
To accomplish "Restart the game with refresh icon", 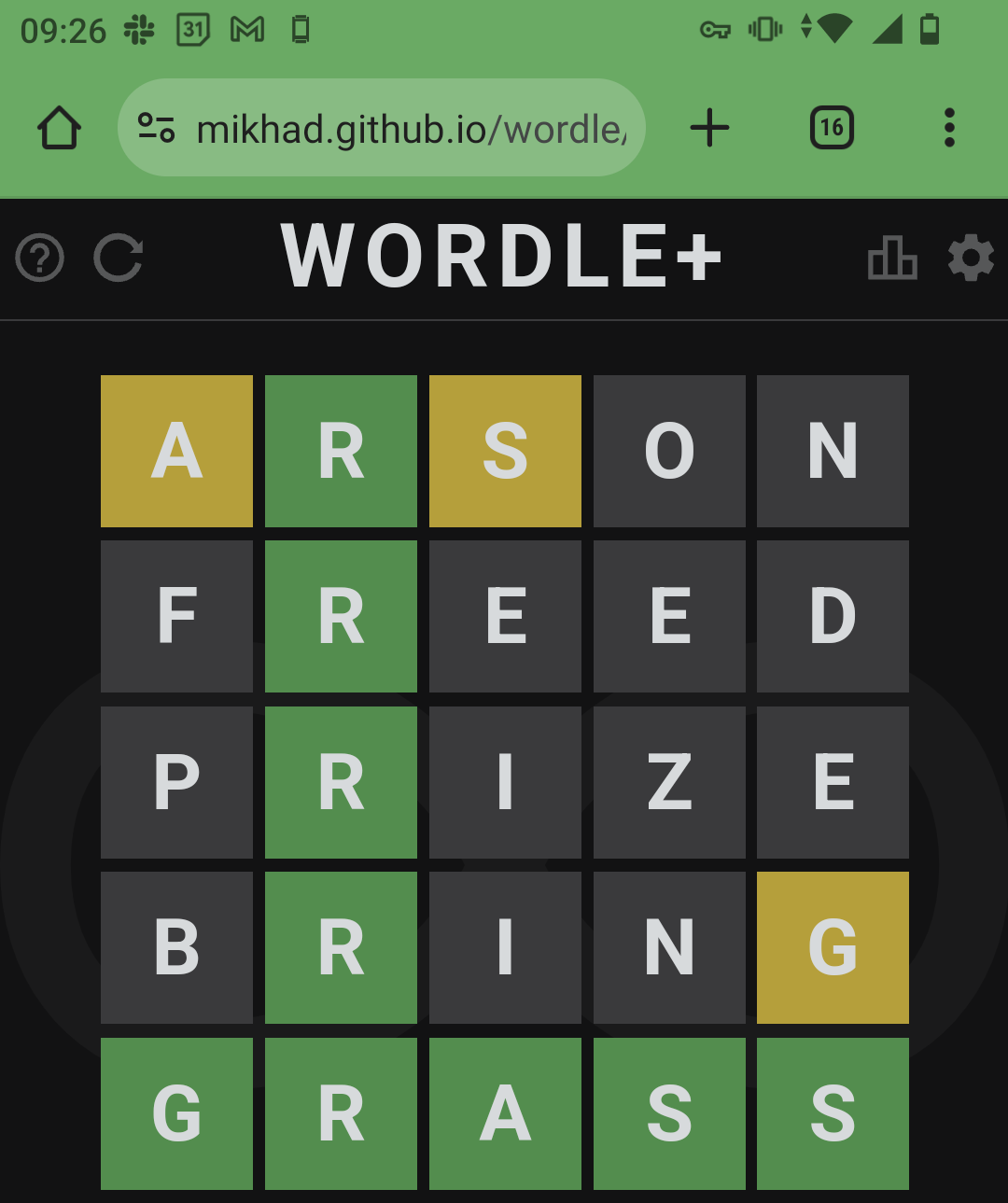I will click(x=119, y=259).
